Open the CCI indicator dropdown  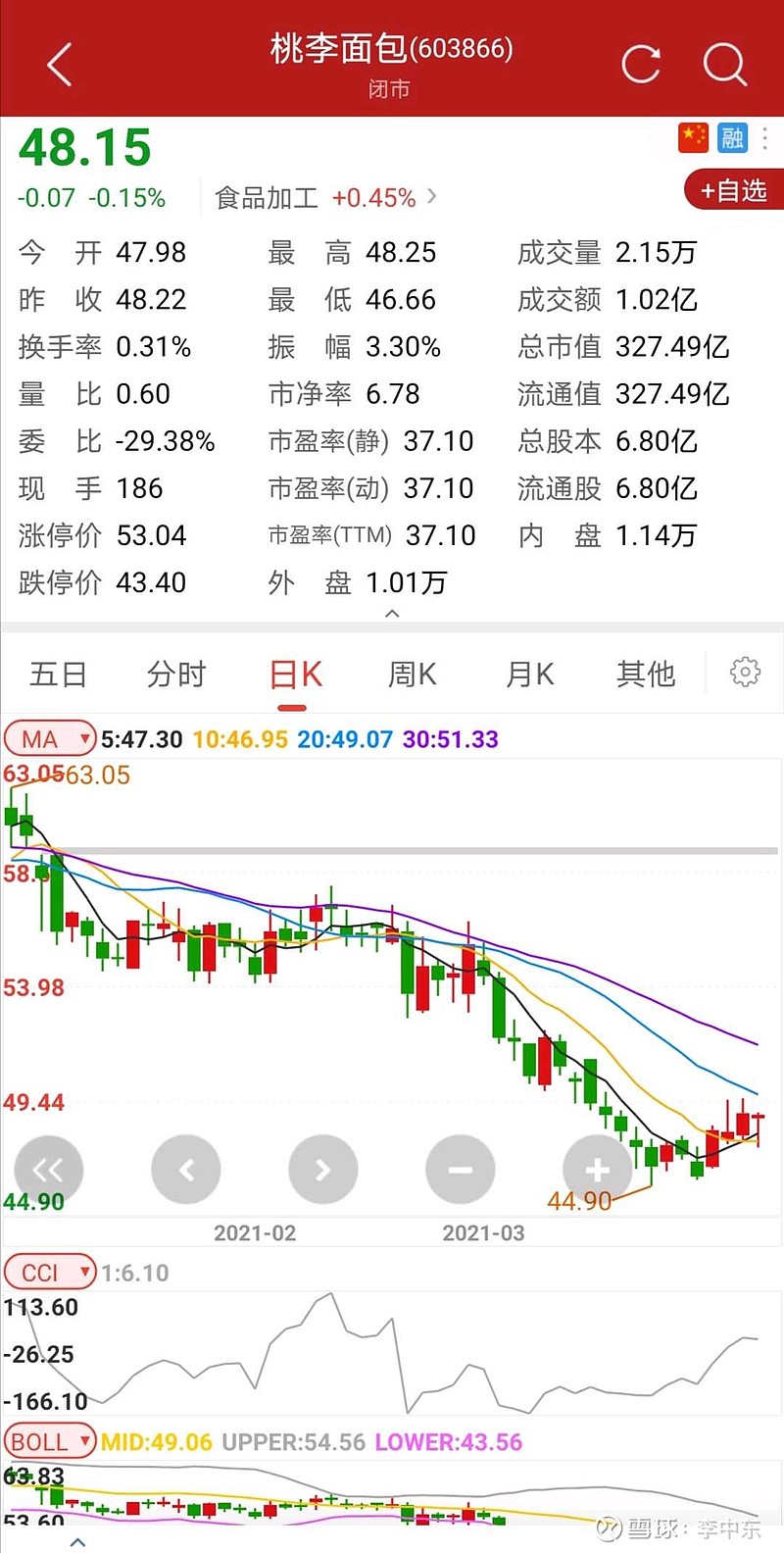[50, 1273]
